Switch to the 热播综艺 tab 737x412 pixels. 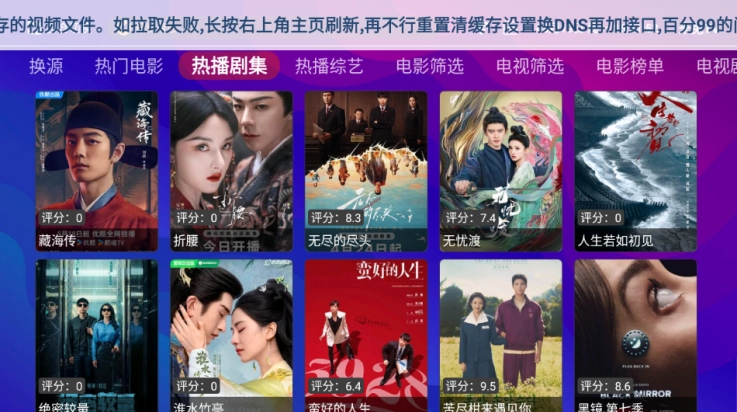point(329,67)
